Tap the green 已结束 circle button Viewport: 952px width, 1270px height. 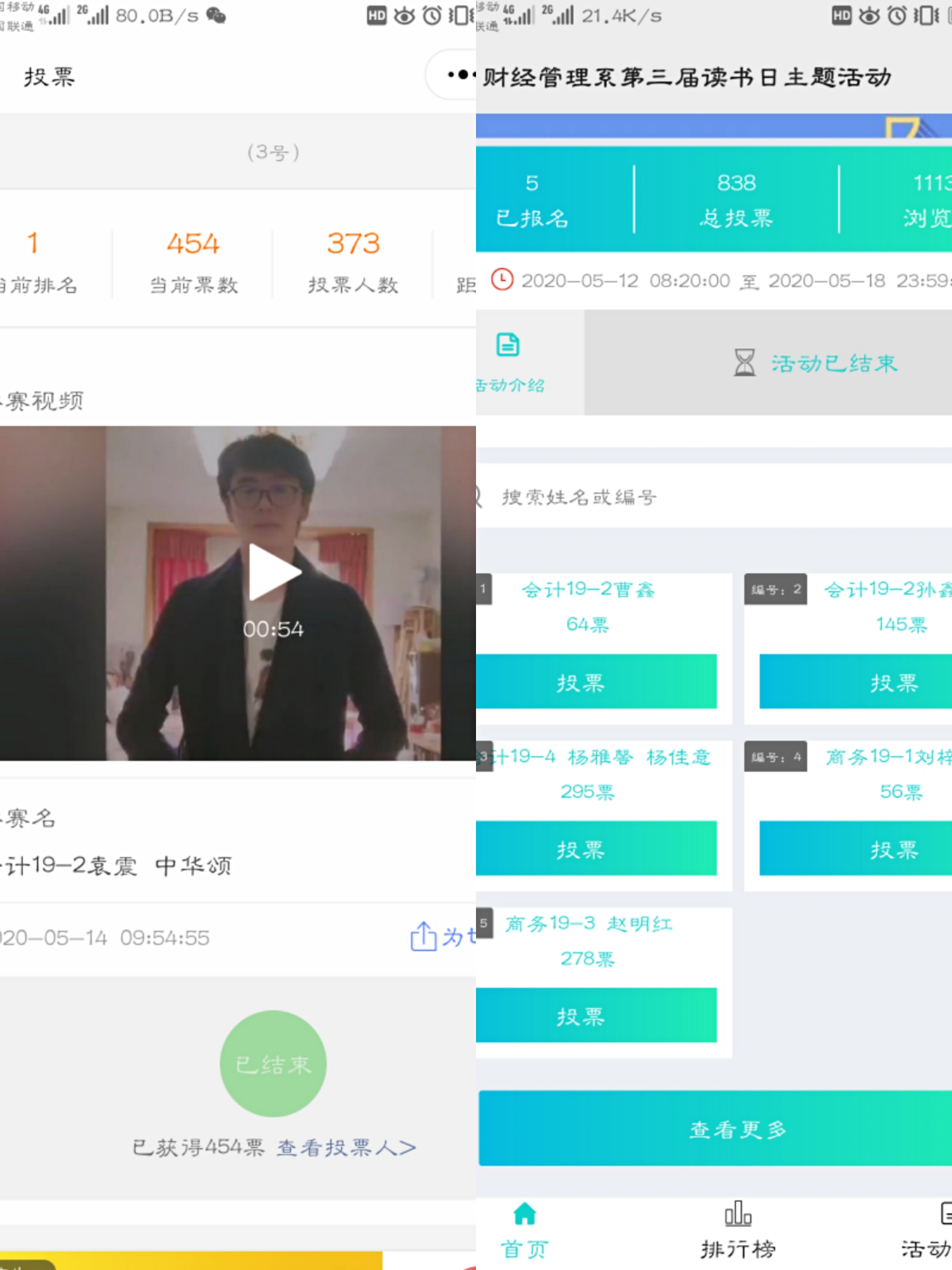tap(273, 1064)
